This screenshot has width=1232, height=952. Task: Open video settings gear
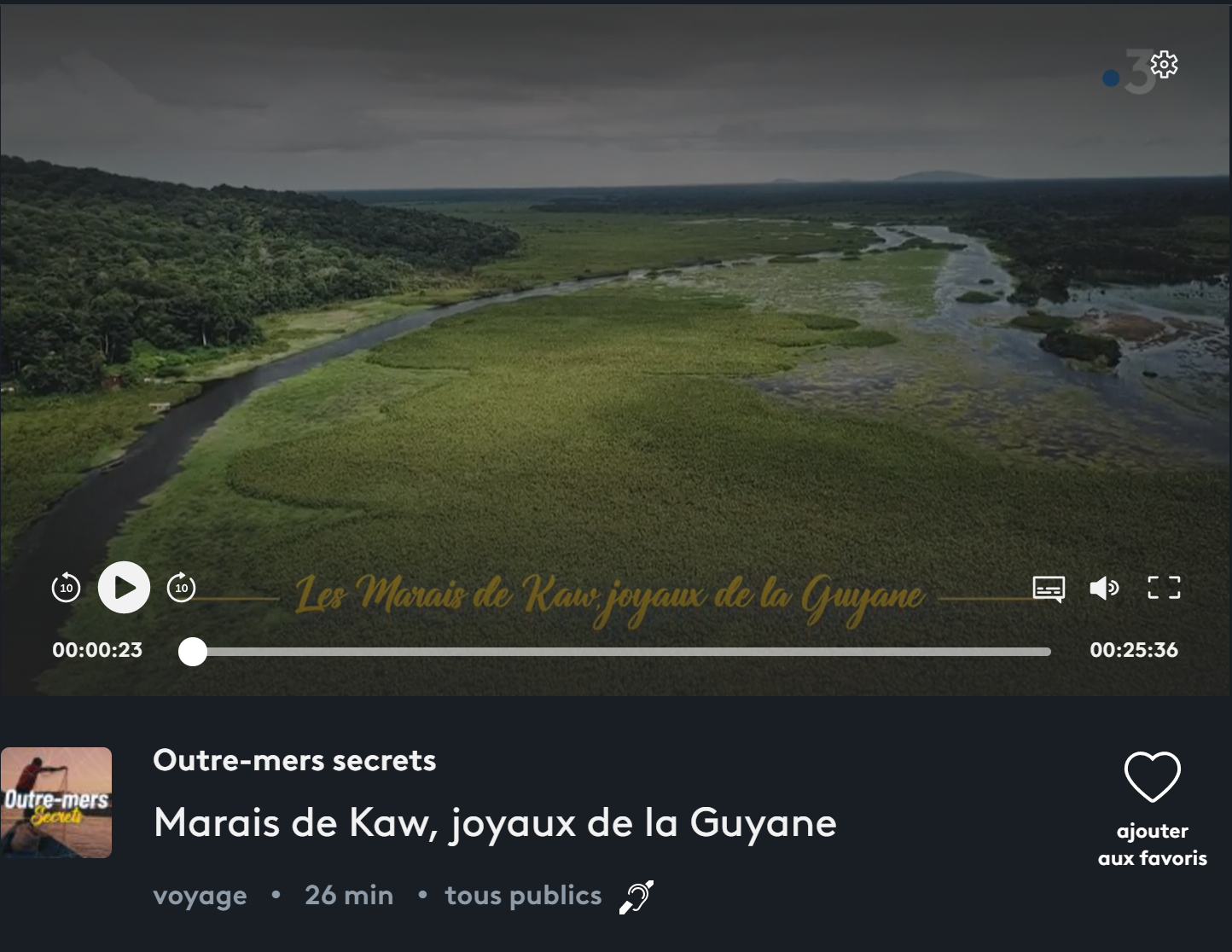click(1164, 65)
